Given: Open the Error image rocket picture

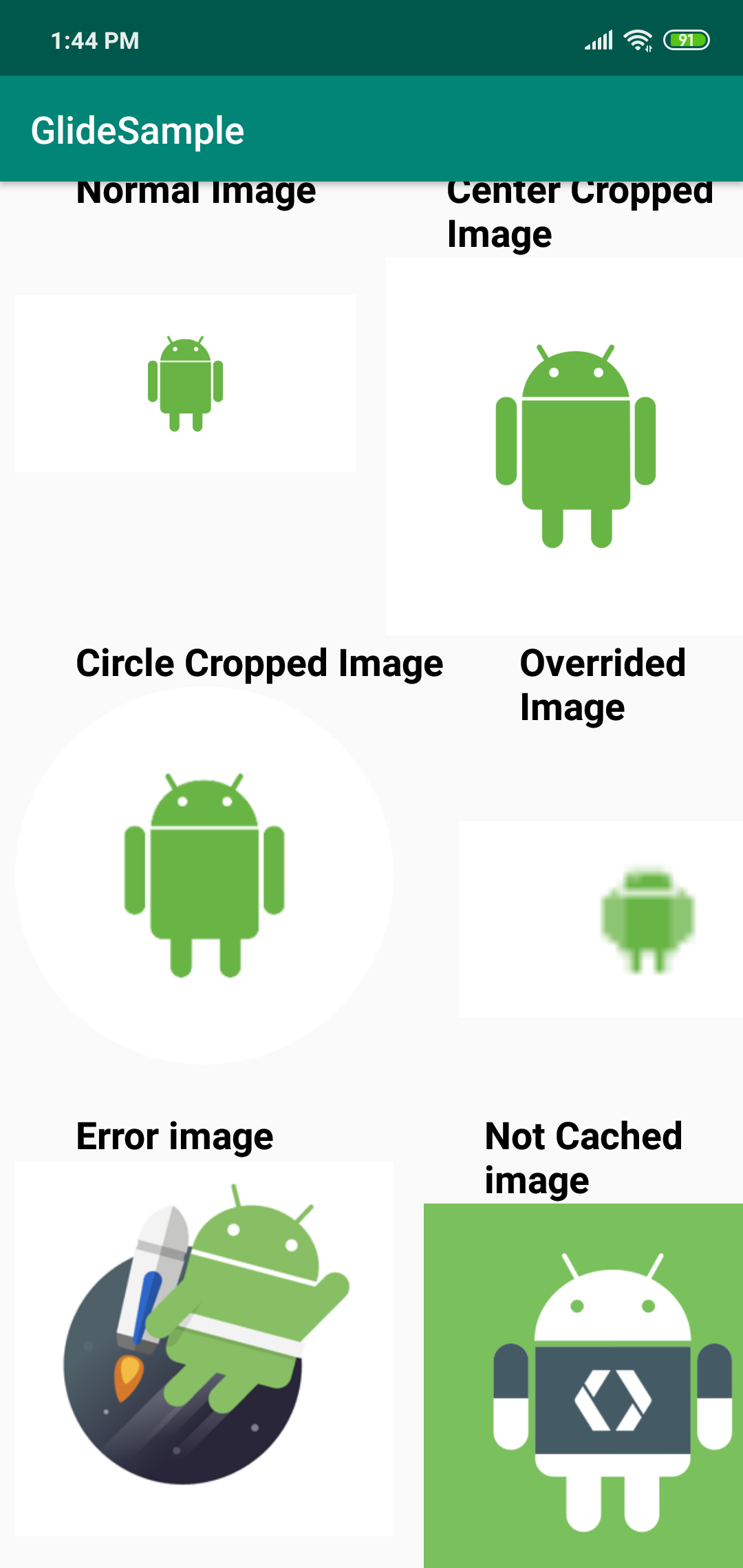Looking at the screenshot, I should pos(204,1349).
